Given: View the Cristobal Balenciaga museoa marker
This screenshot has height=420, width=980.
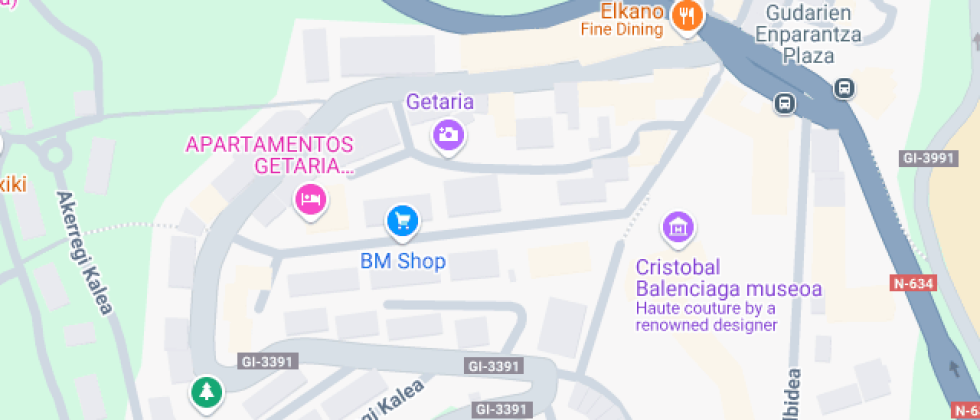Looking at the screenshot, I should click(678, 227).
